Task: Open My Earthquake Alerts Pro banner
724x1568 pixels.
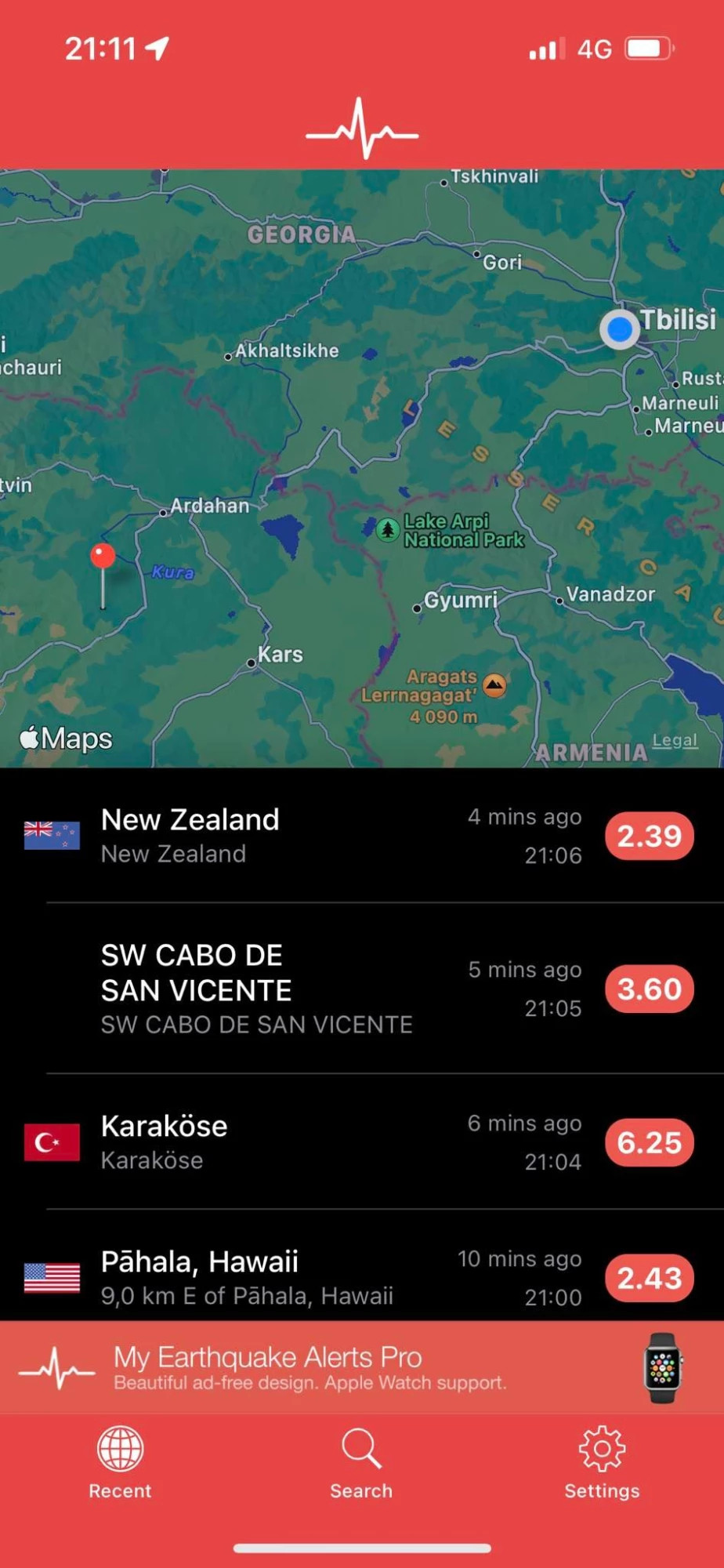Action: (360, 1368)
